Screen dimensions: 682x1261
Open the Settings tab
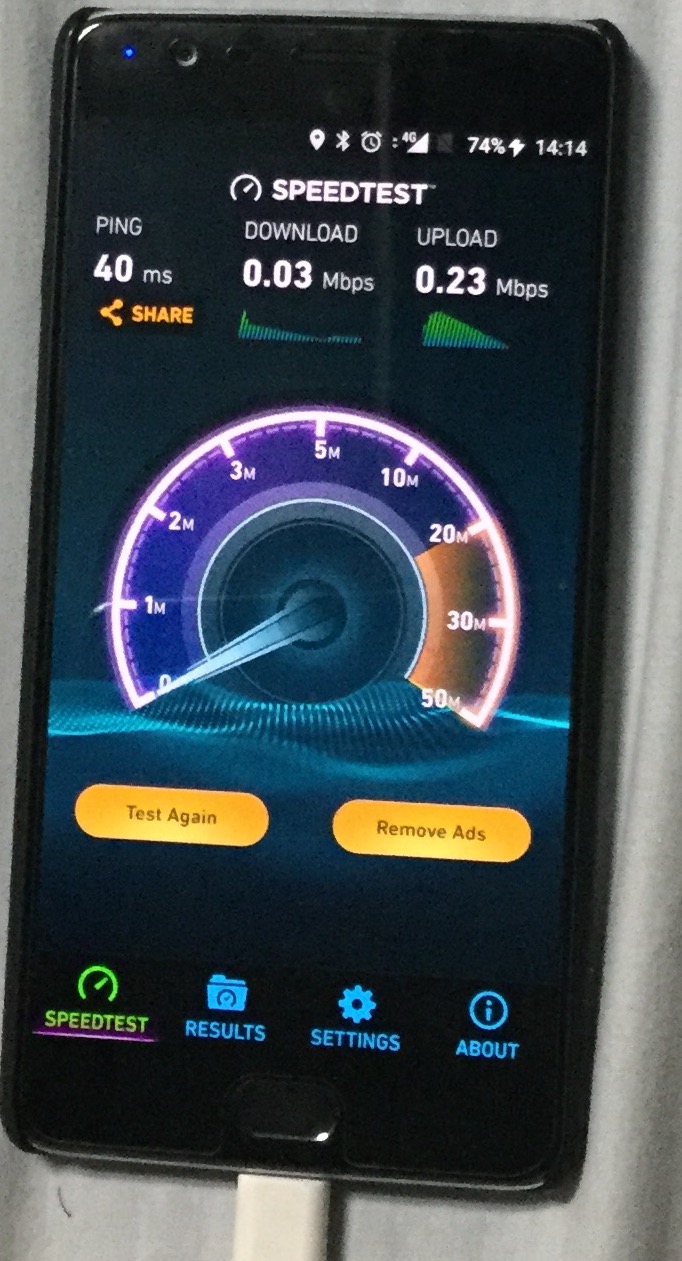tap(355, 1017)
